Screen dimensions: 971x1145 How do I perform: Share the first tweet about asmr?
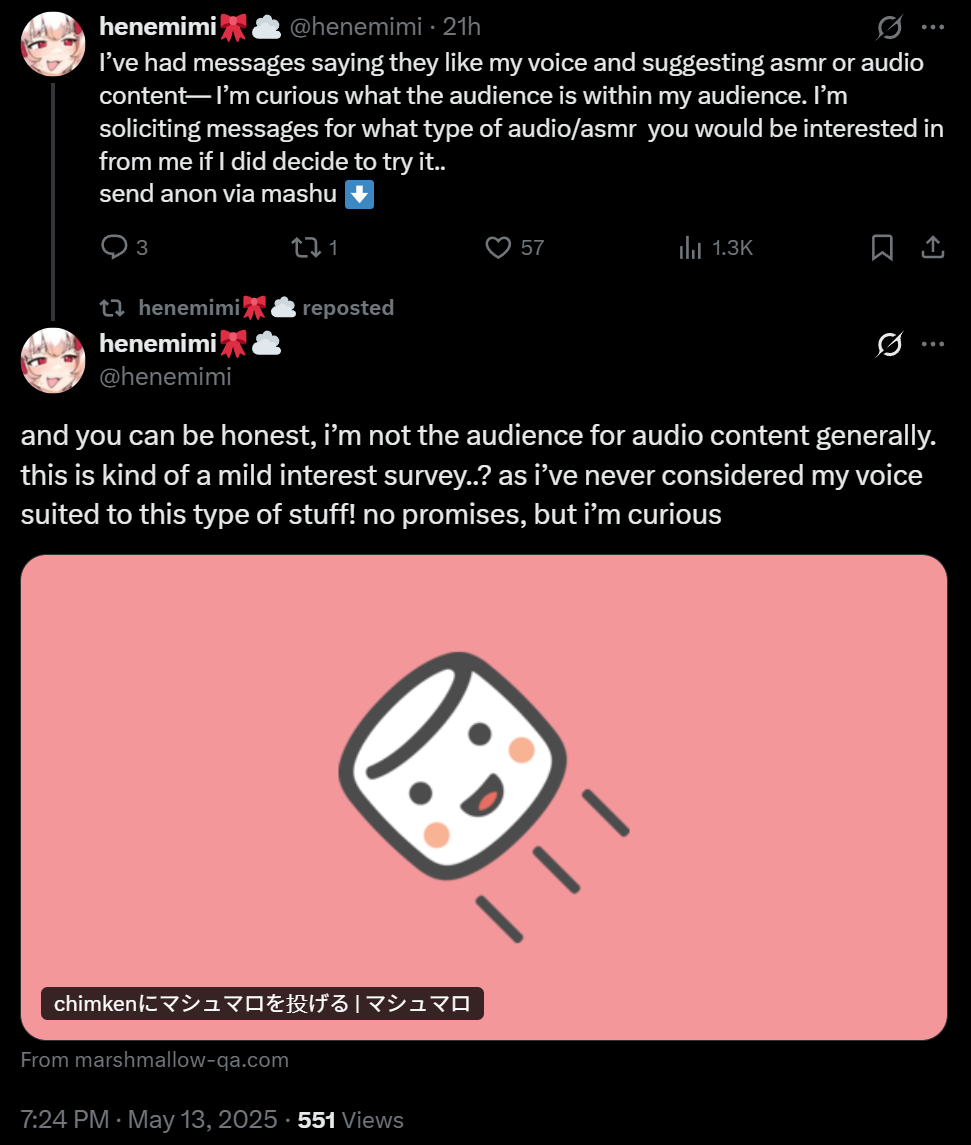point(932,247)
